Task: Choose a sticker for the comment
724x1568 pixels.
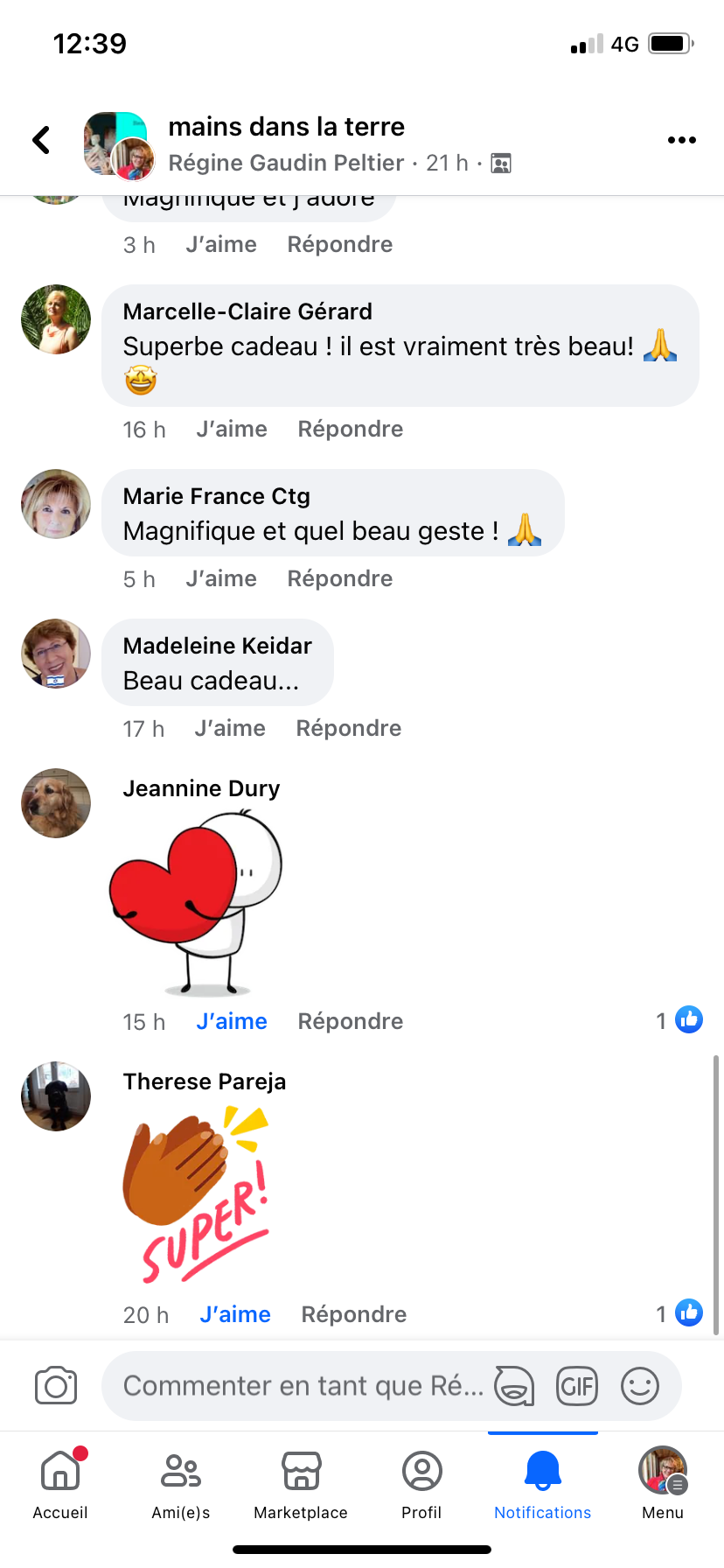Action: [514, 1386]
